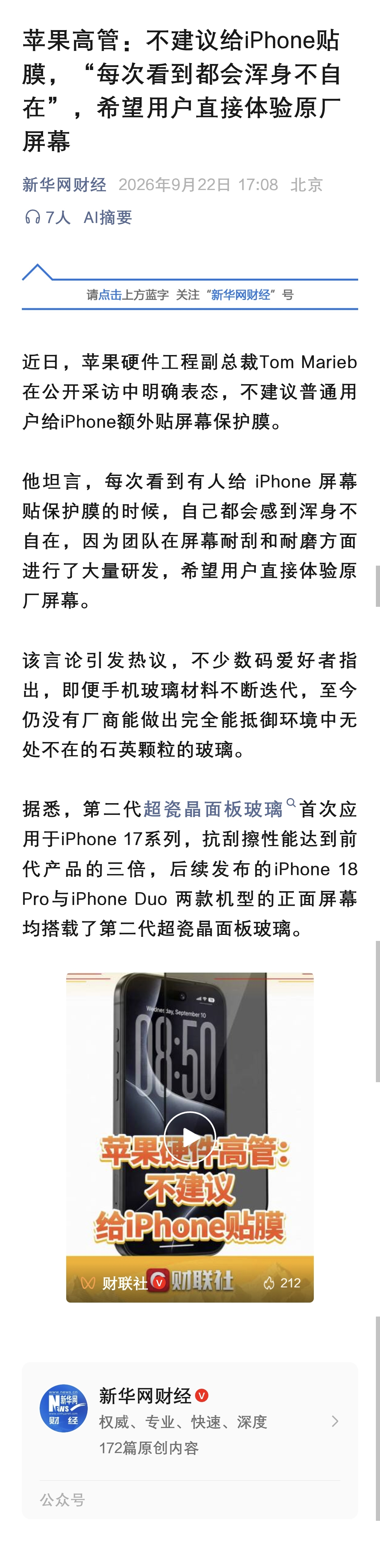Open the 新华网财经 official account card
The width and height of the screenshot is (380, 1568).
[190, 1421]
